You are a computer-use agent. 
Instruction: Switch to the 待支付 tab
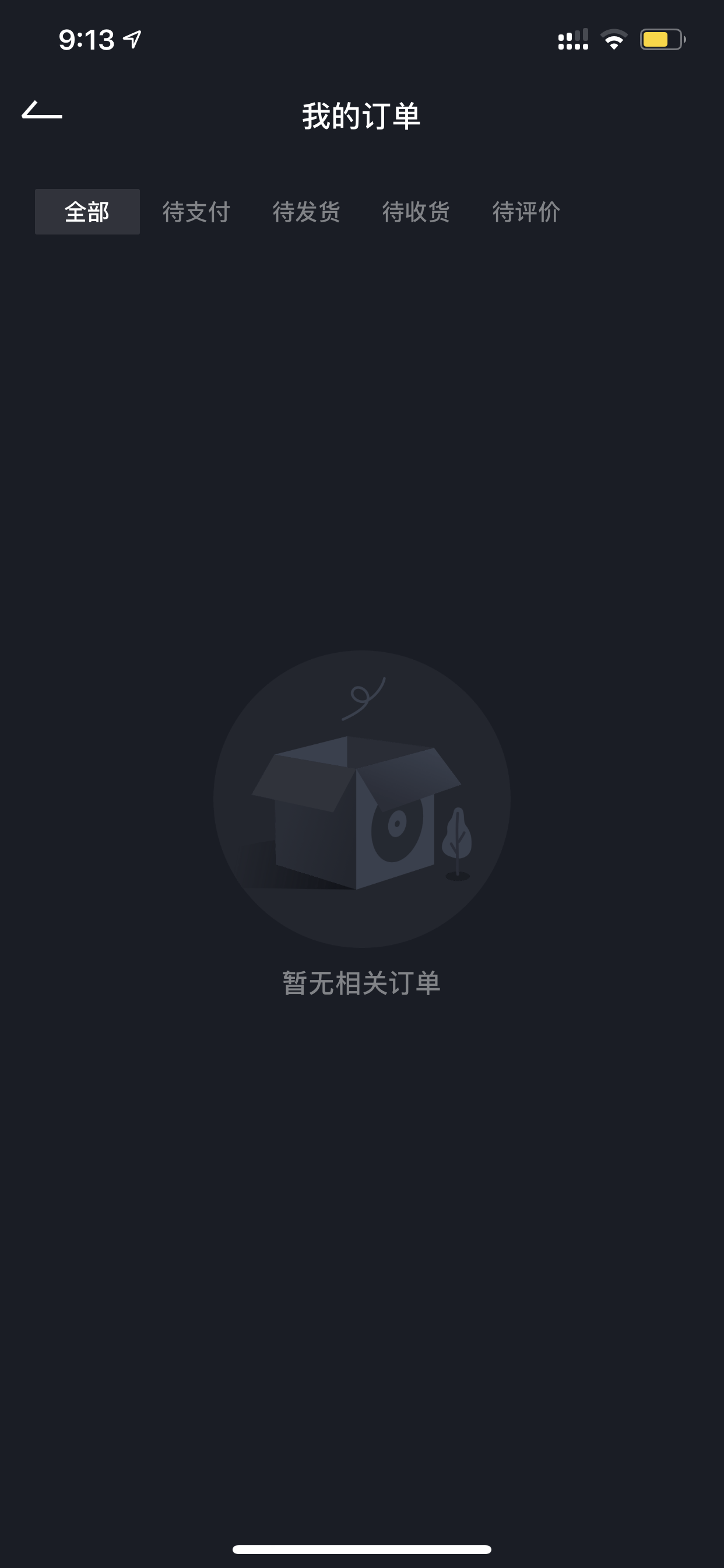tap(196, 212)
